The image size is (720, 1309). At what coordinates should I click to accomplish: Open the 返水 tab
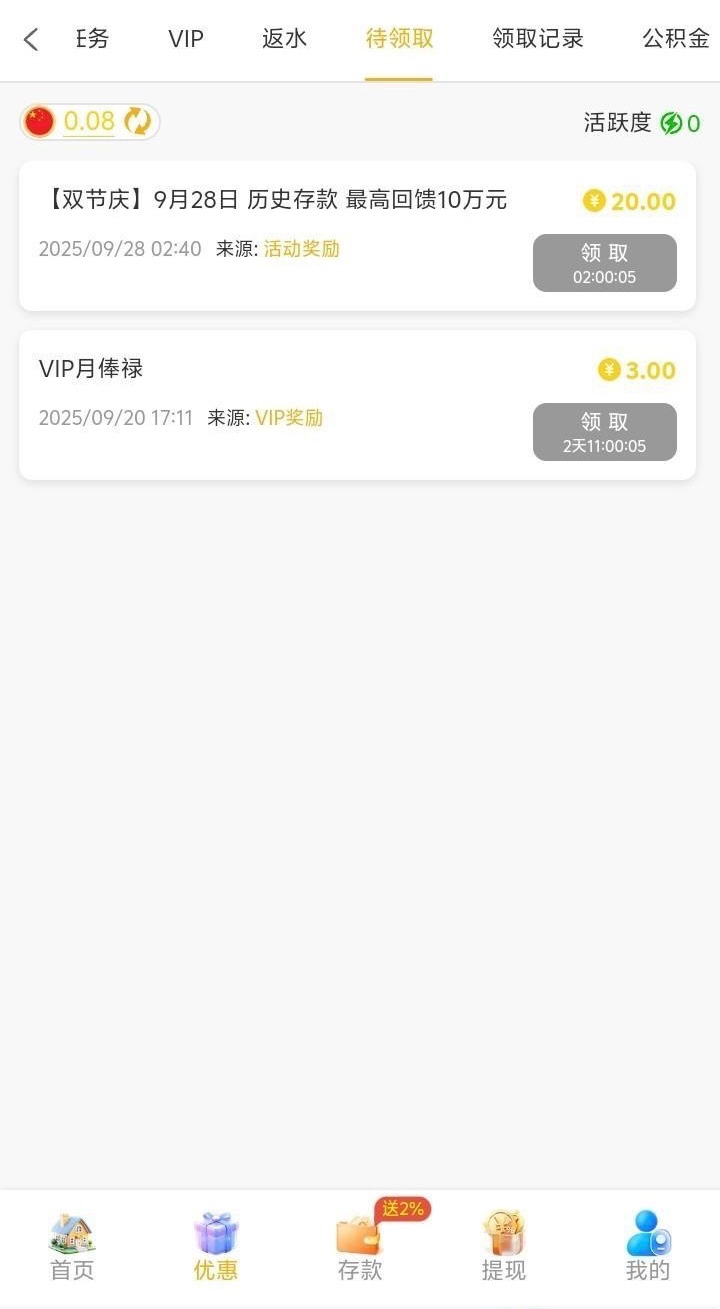click(285, 40)
